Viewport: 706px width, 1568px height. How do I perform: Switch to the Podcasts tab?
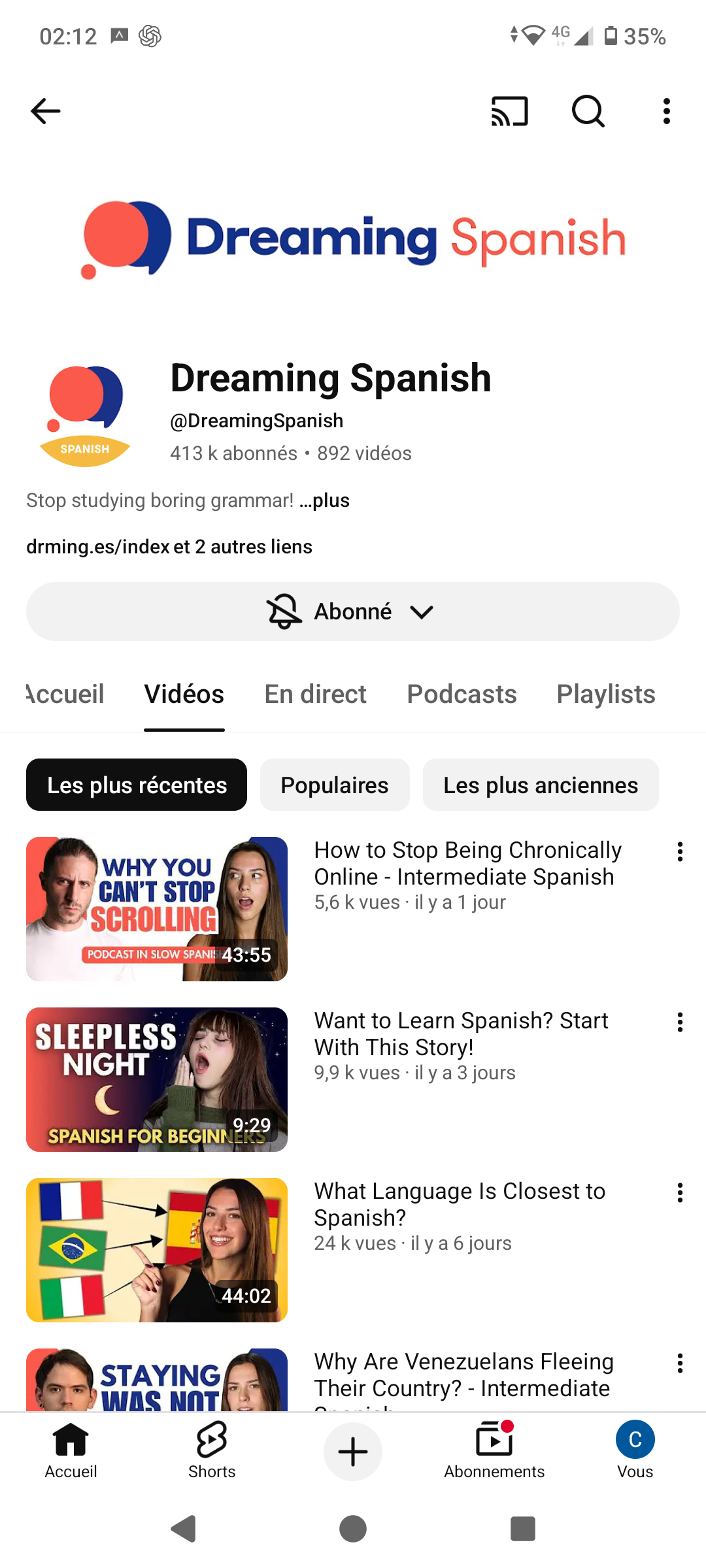(x=462, y=694)
